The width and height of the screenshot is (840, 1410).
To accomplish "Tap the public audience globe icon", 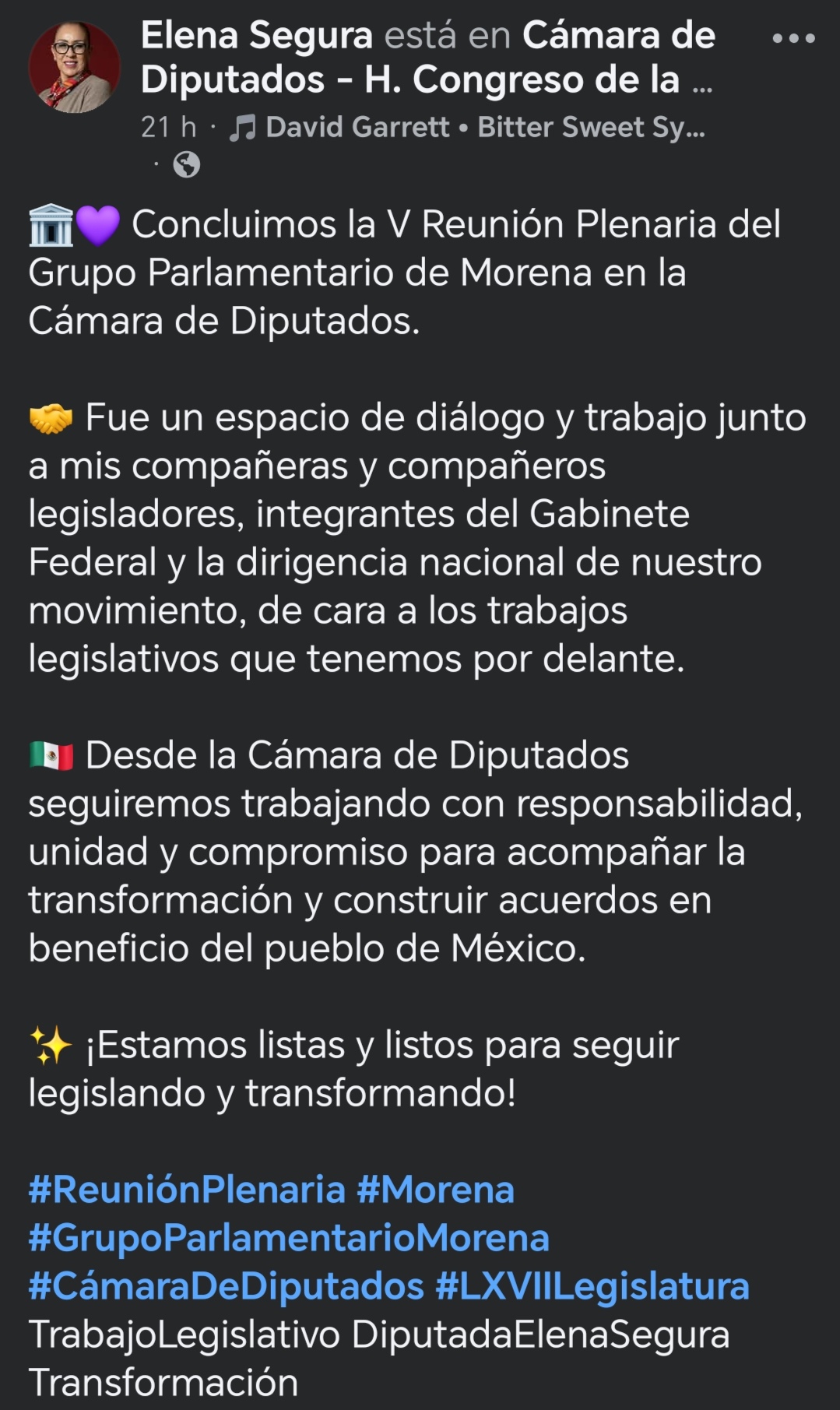I will [x=187, y=164].
